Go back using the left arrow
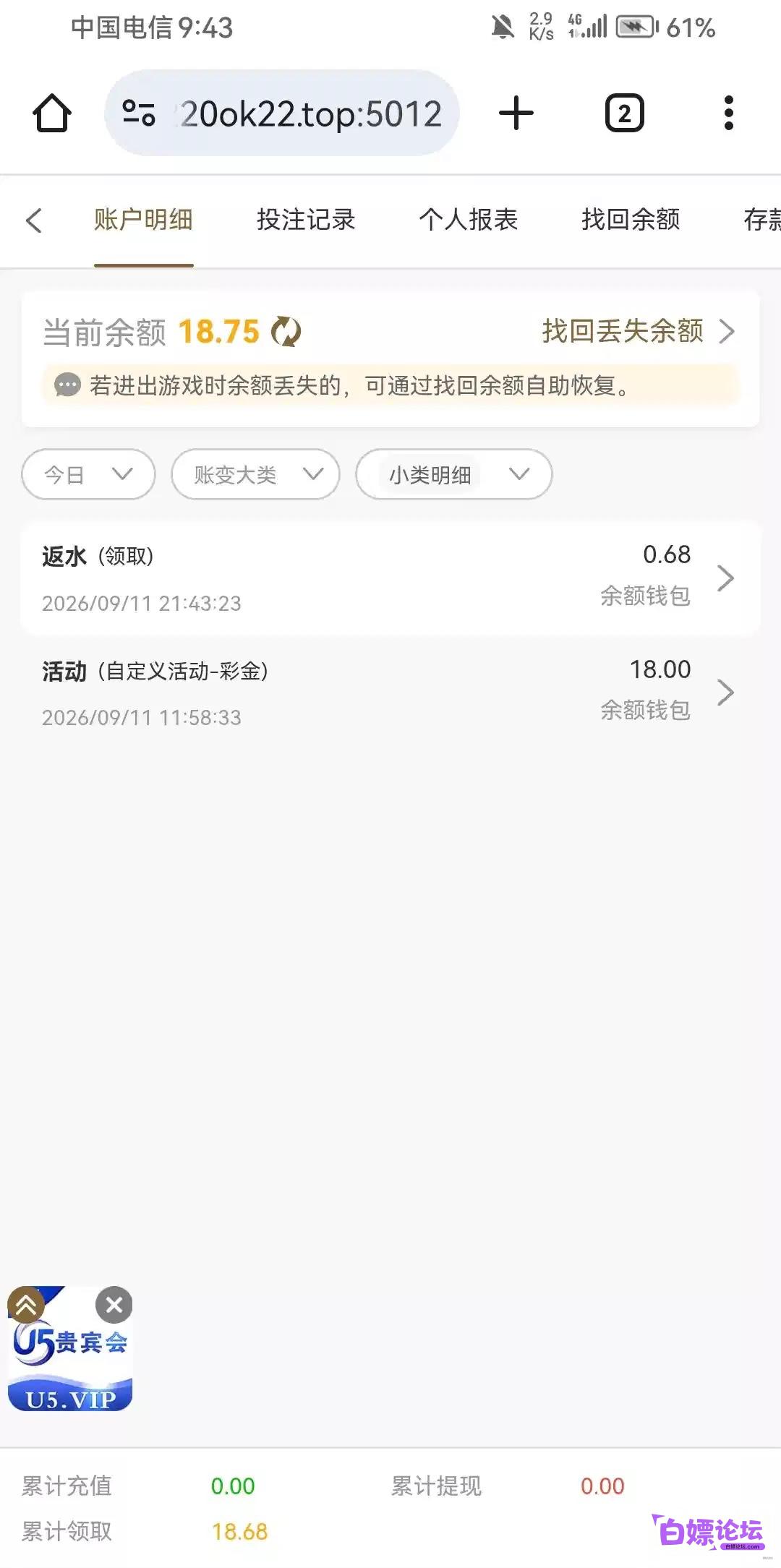Viewport: 781px width, 1568px height. click(x=34, y=220)
